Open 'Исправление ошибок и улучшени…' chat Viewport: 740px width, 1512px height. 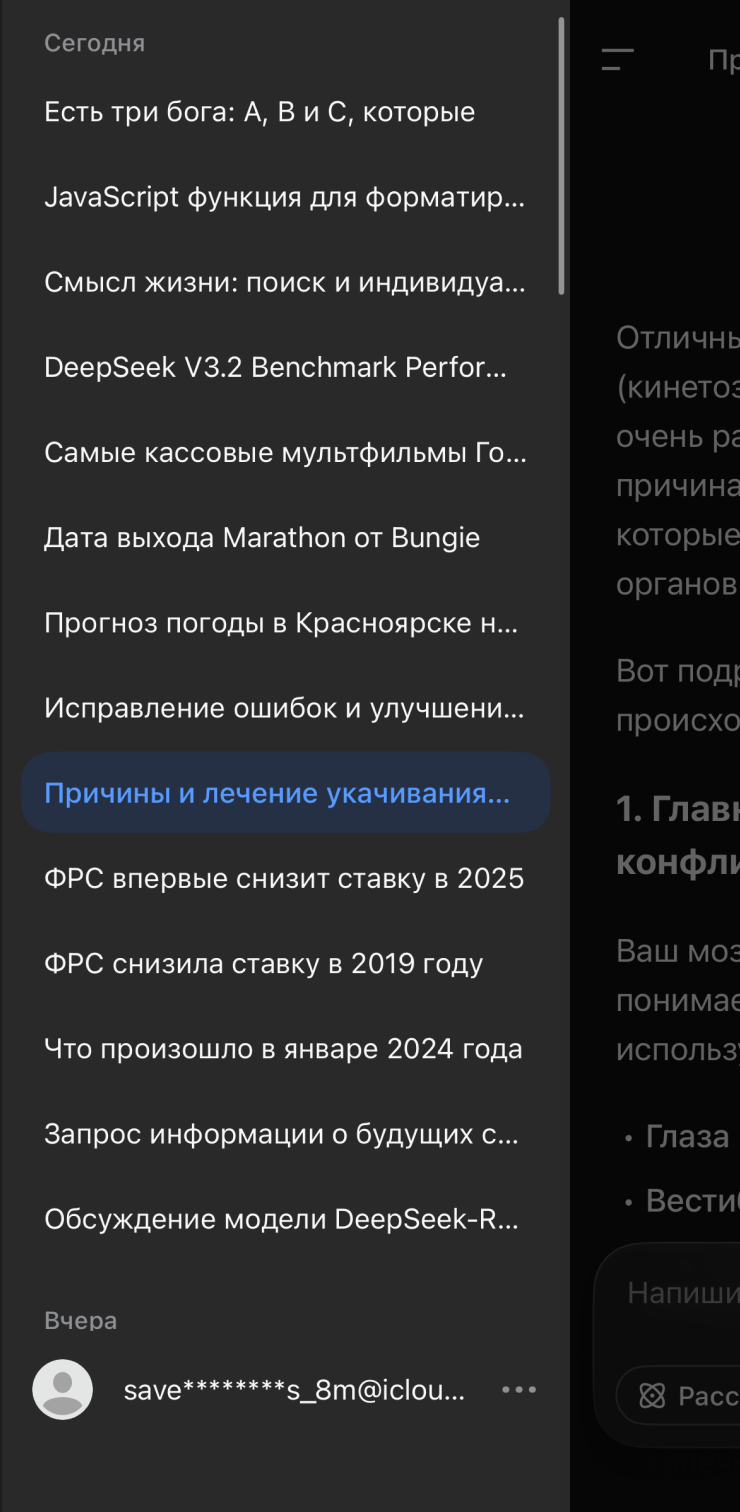[x=284, y=708]
